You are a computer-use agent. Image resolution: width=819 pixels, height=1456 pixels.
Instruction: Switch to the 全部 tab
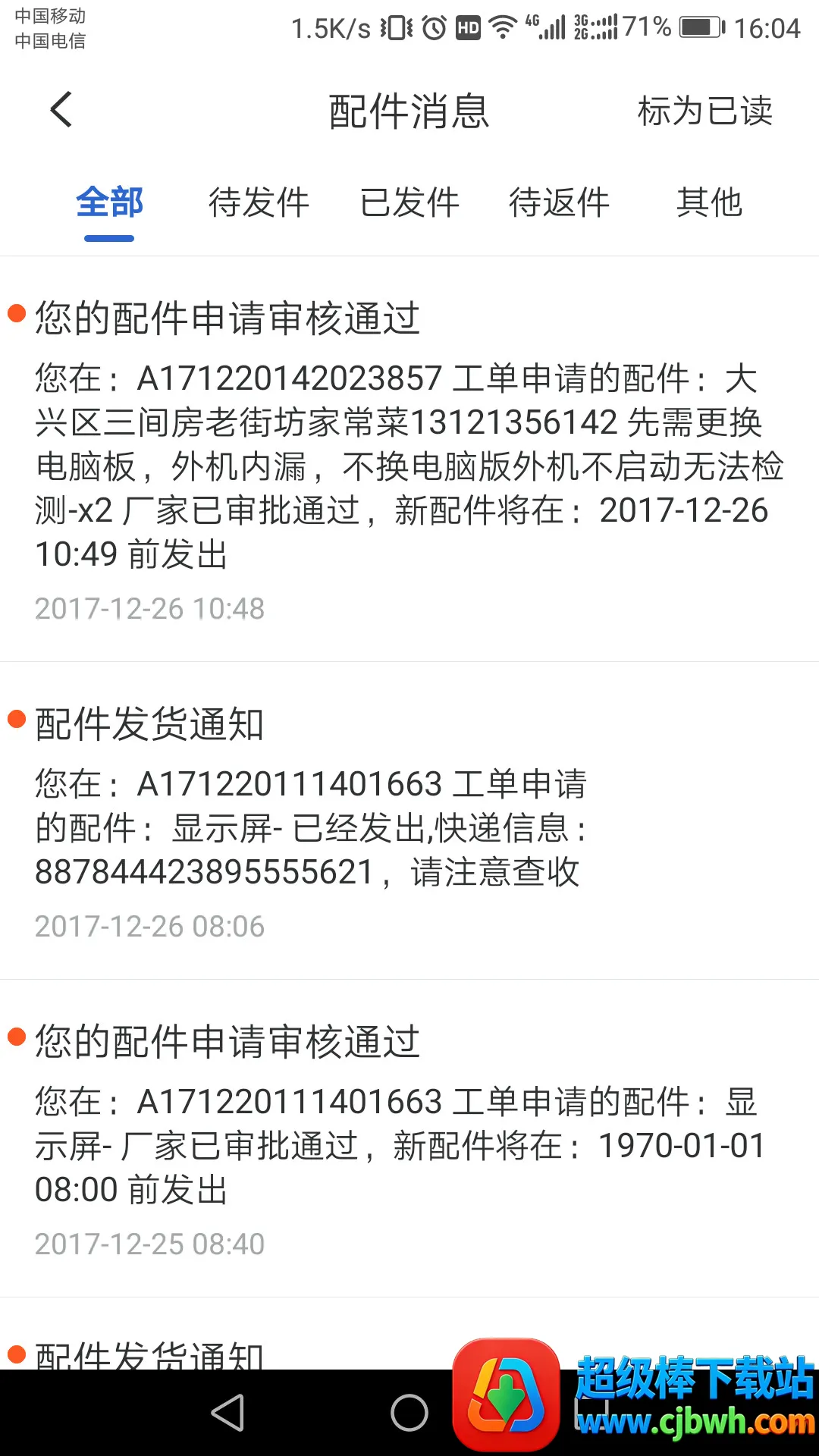point(109,203)
